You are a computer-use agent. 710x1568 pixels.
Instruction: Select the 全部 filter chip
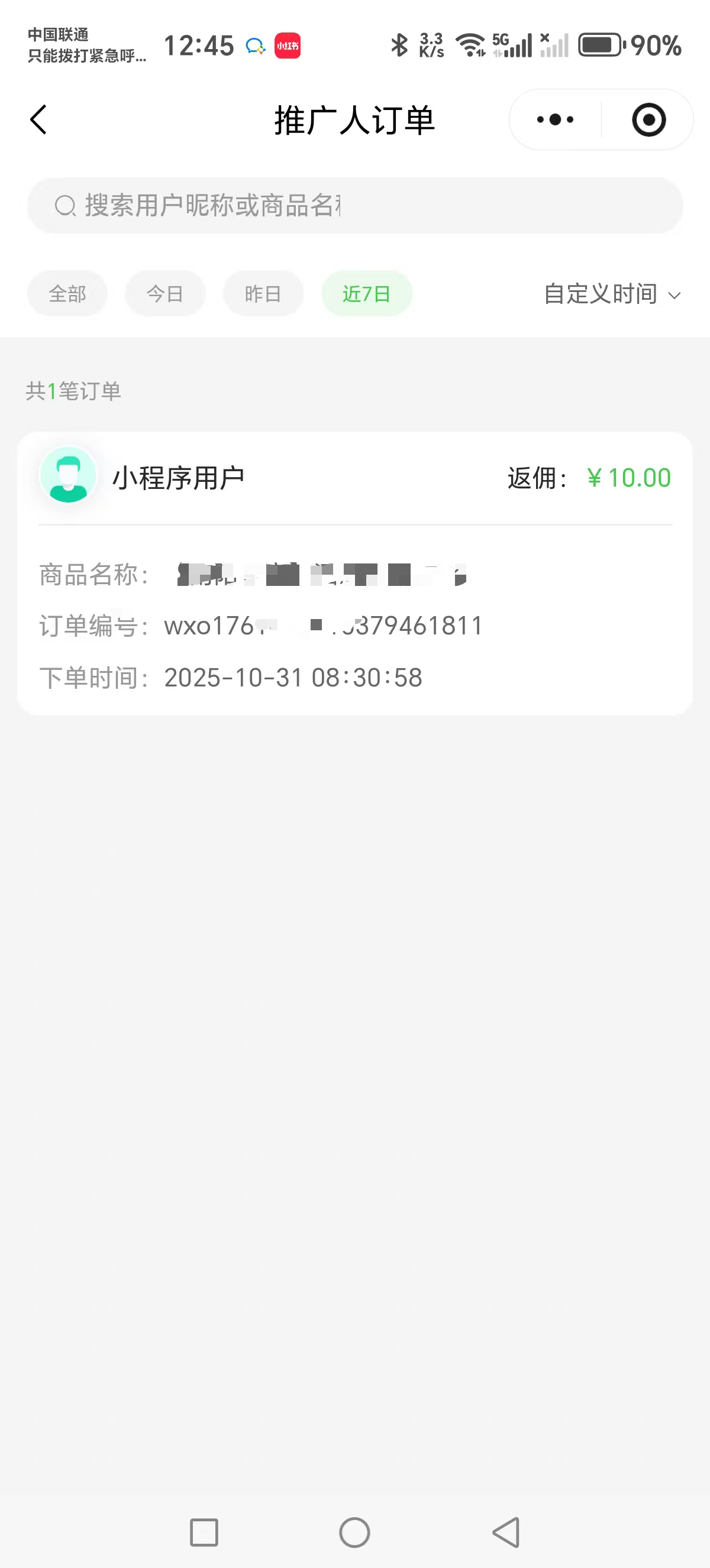pos(67,294)
